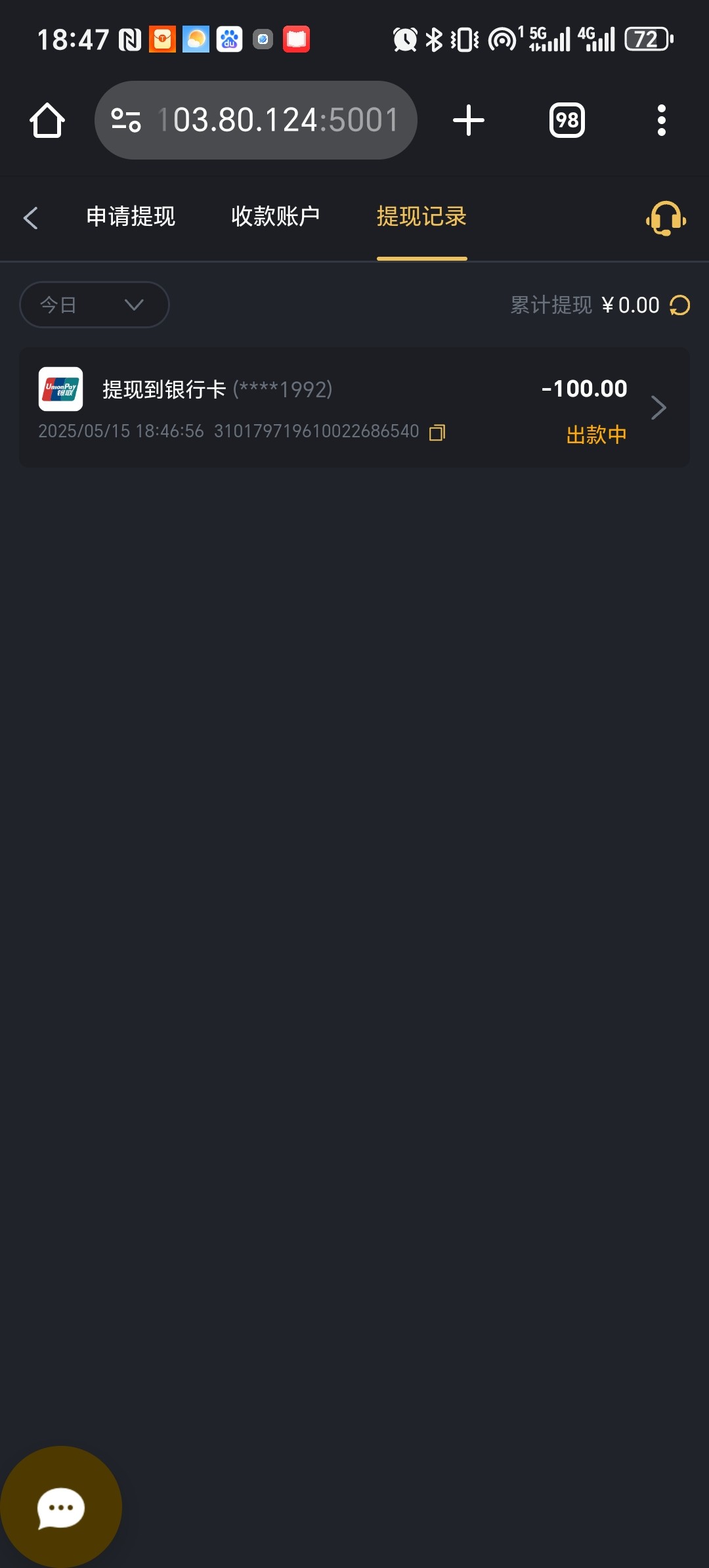Screen dimensions: 709x1568
Task: Open the browser home page
Action: tap(47, 120)
